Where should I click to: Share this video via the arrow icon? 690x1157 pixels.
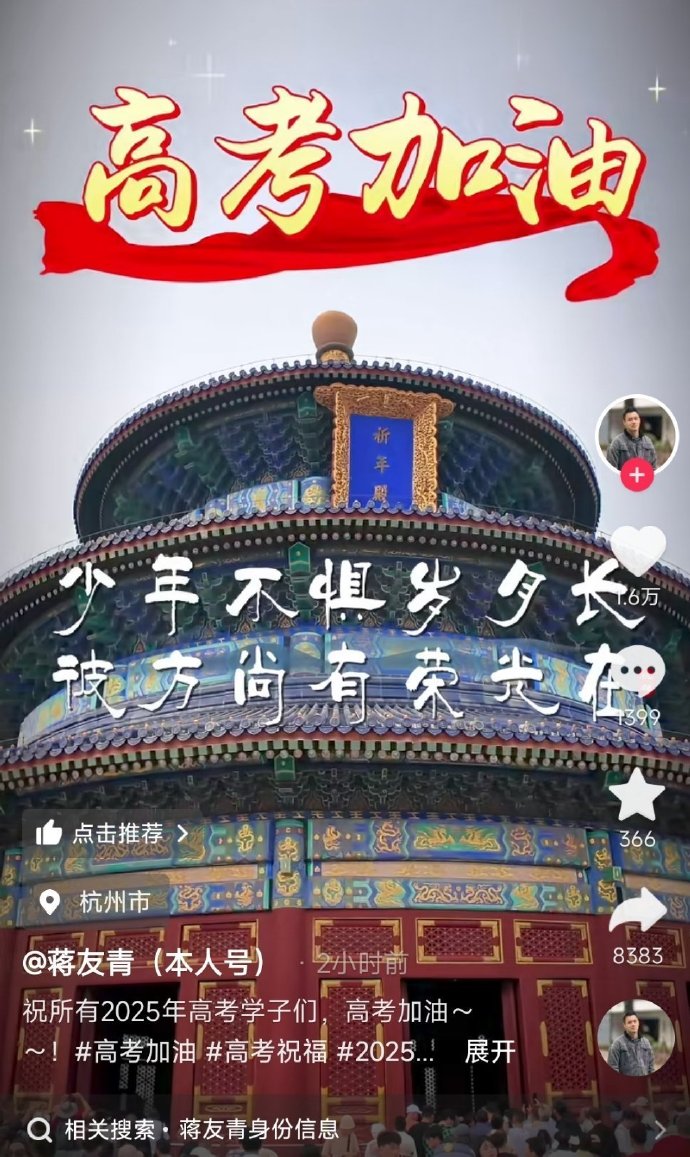(x=637, y=912)
